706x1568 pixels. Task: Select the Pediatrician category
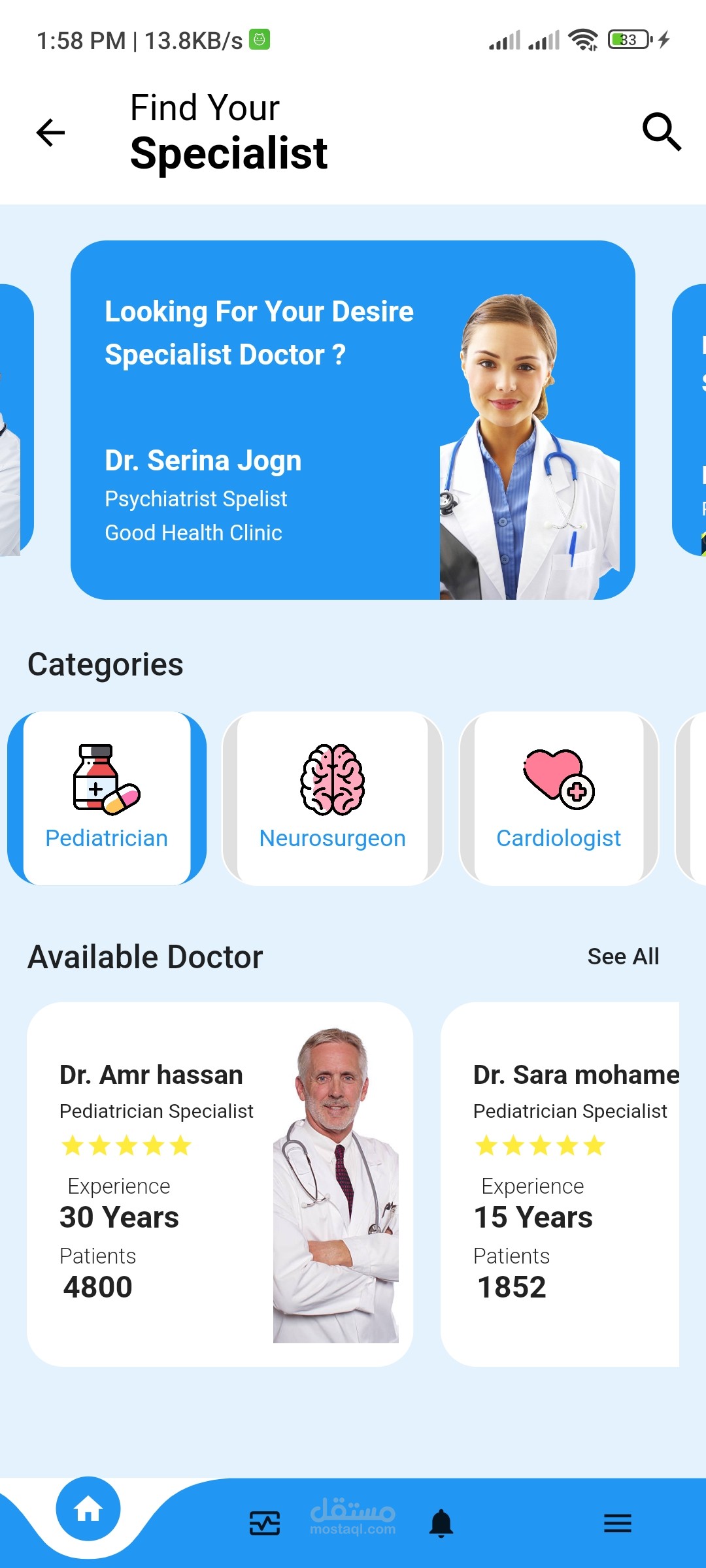point(107,798)
